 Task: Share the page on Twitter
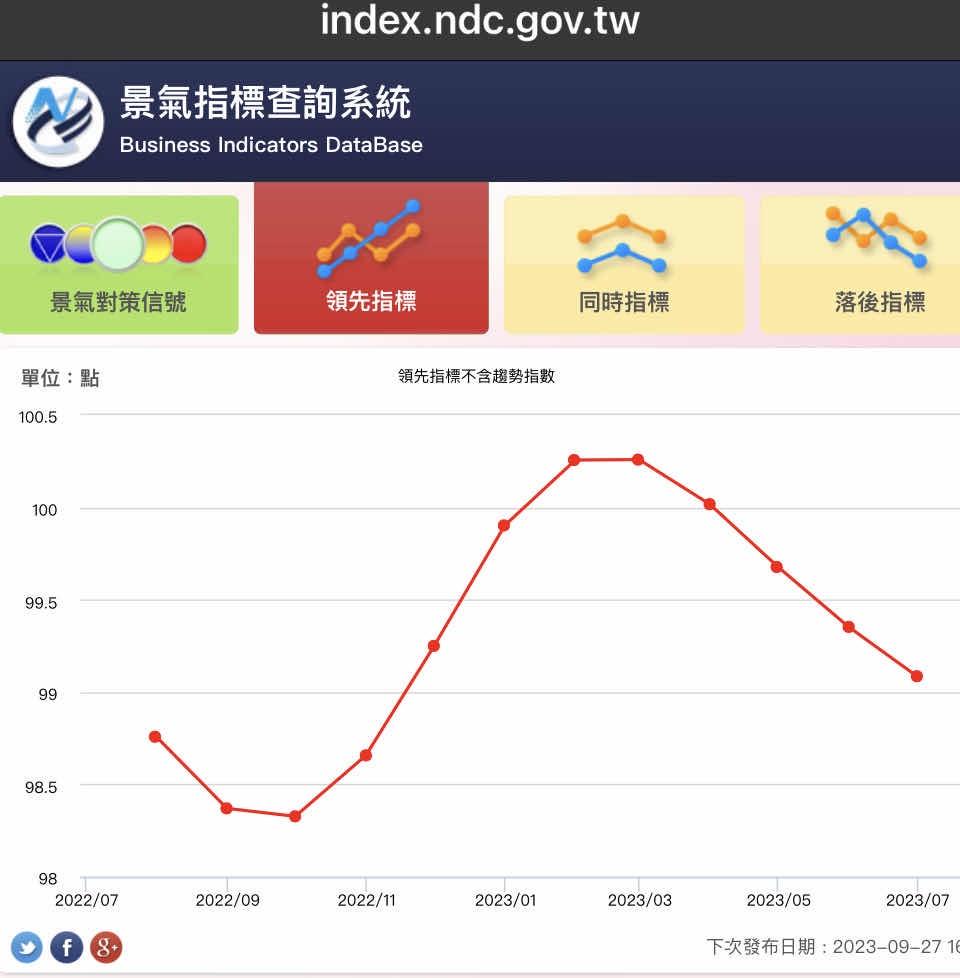27,946
